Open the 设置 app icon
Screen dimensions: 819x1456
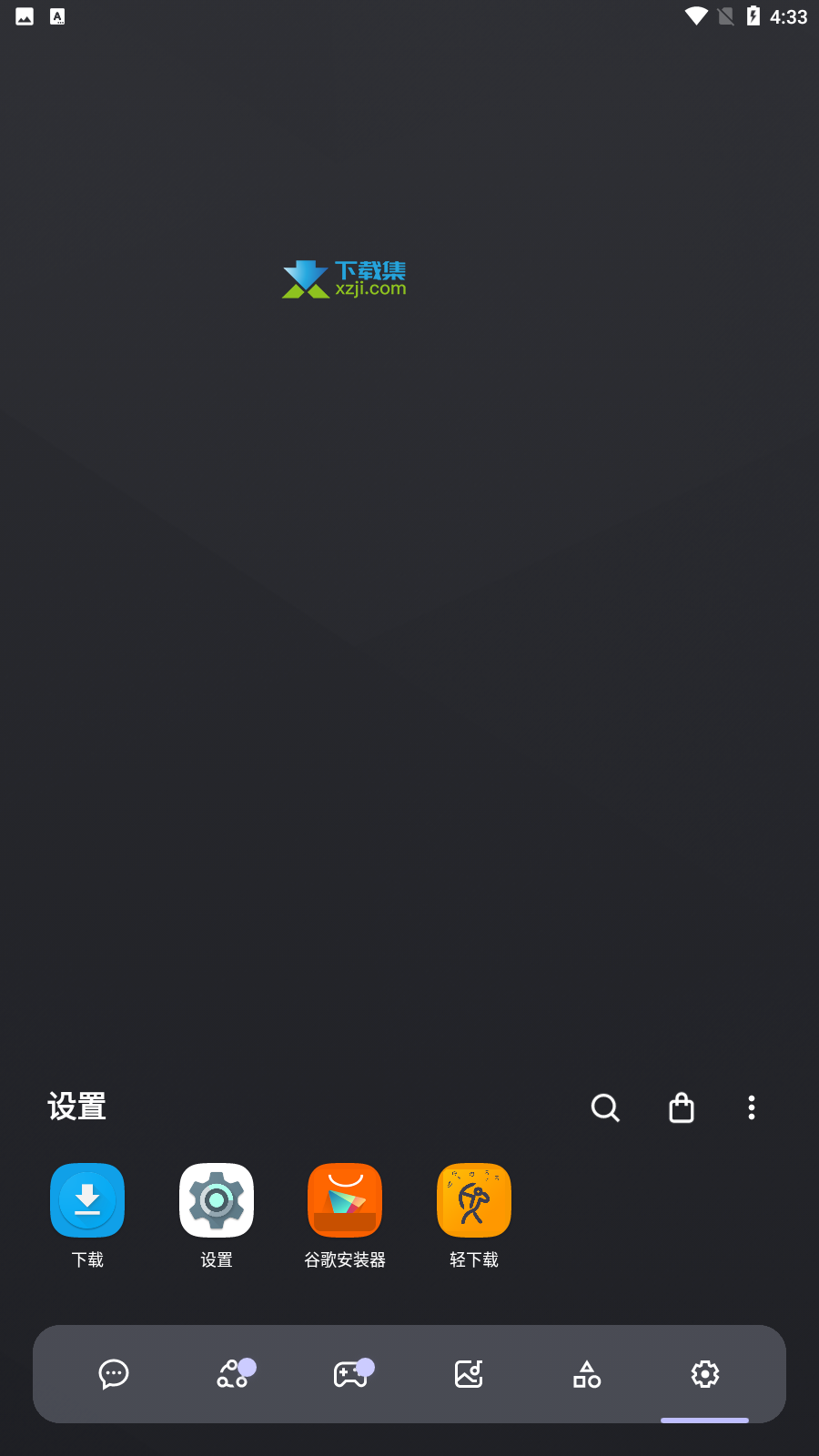pos(217,1200)
